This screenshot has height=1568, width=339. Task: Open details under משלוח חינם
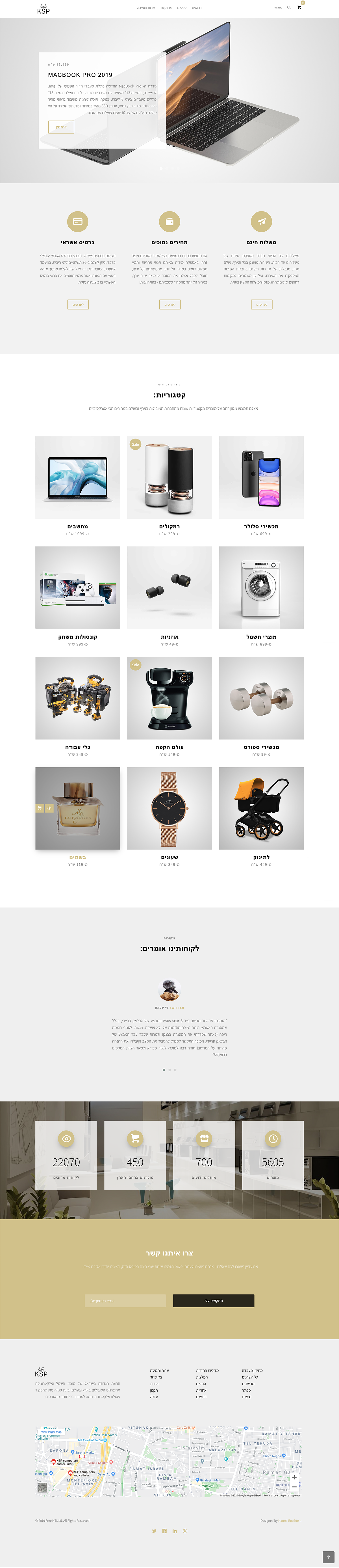(261, 304)
